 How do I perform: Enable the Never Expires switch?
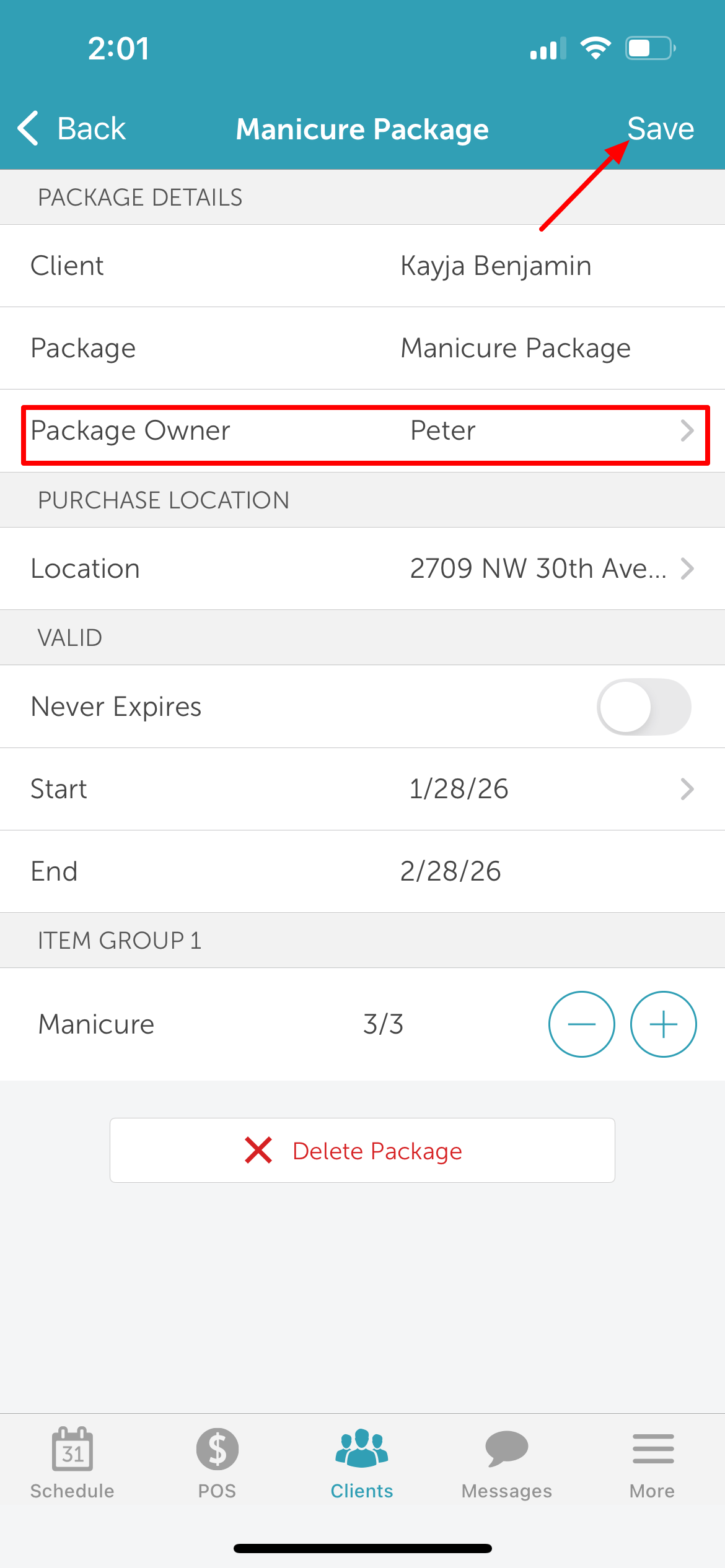pyautogui.click(x=643, y=707)
